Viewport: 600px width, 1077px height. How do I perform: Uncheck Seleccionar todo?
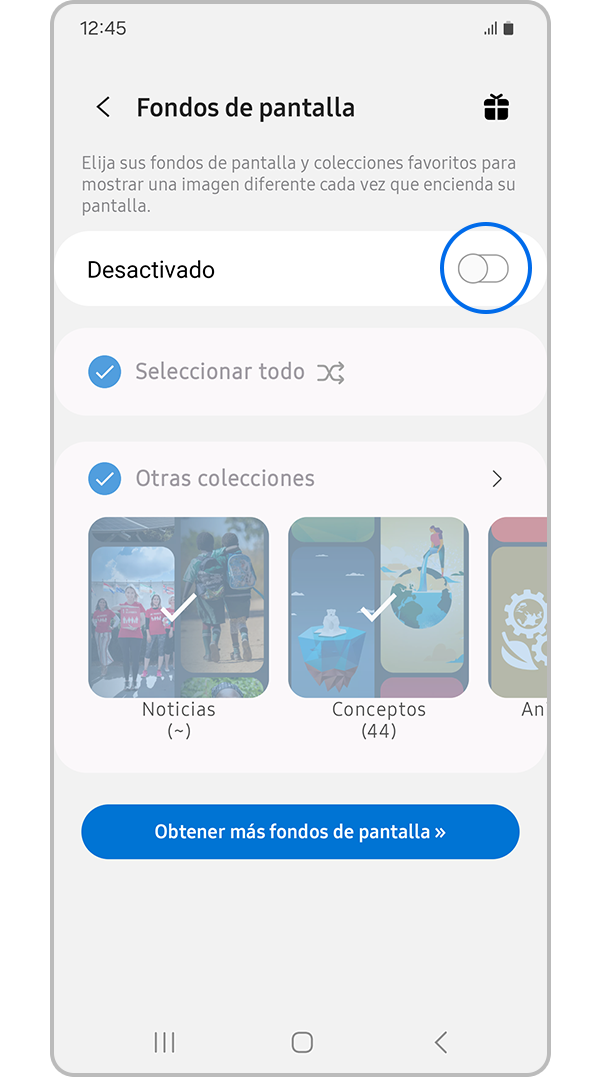[104, 372]
